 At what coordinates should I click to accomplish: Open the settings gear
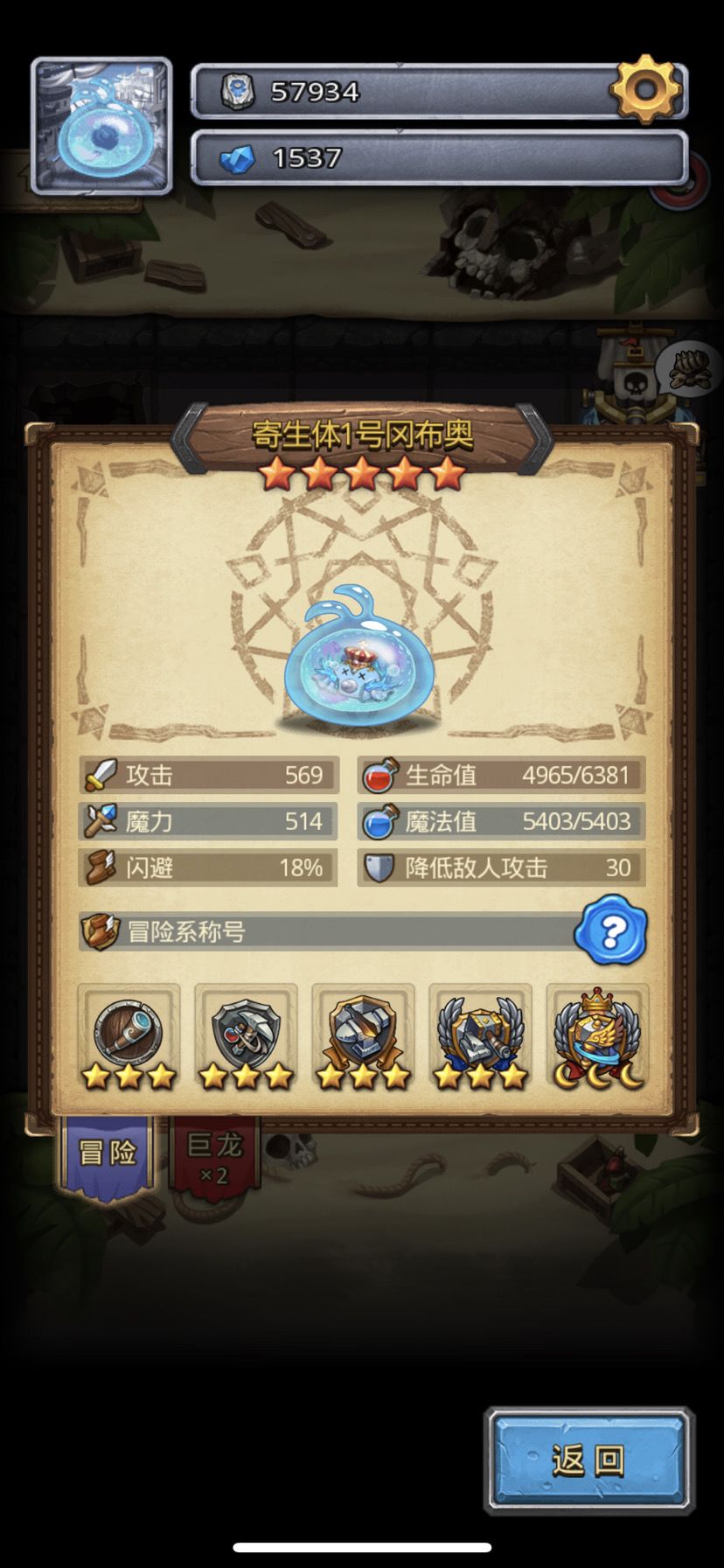point(645,88)
